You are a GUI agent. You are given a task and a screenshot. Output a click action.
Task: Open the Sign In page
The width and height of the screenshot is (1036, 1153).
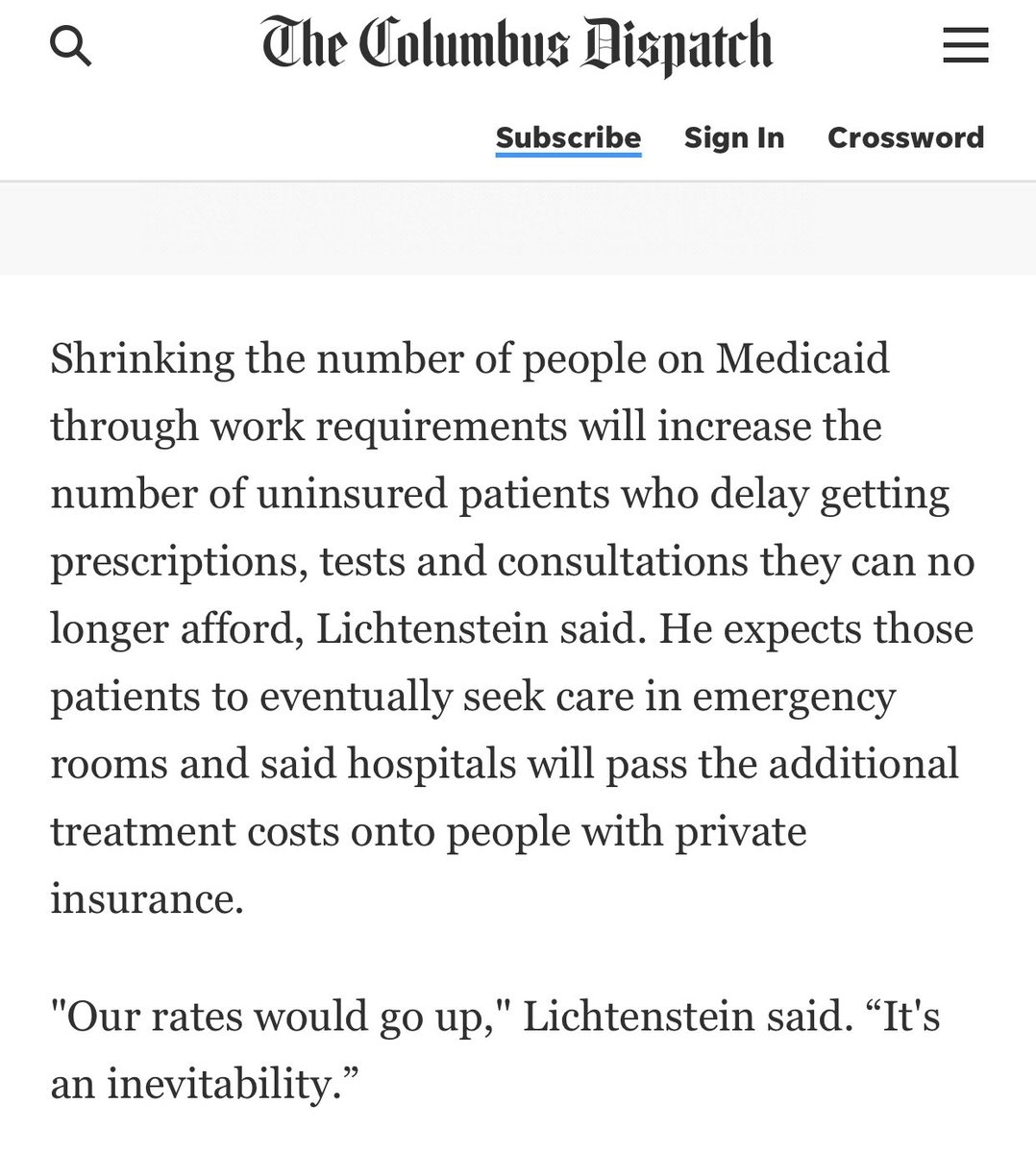(x=734, y=137)
